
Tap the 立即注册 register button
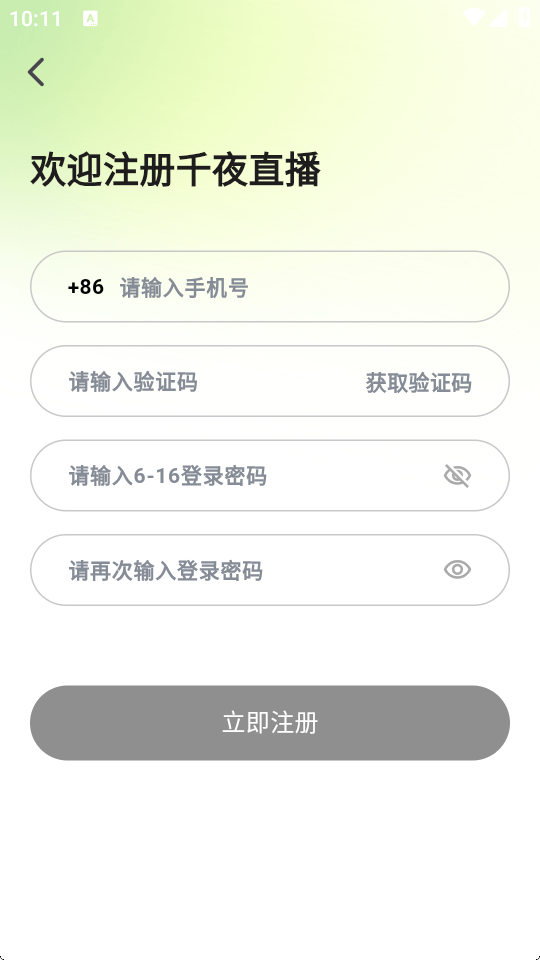[270, 723]
